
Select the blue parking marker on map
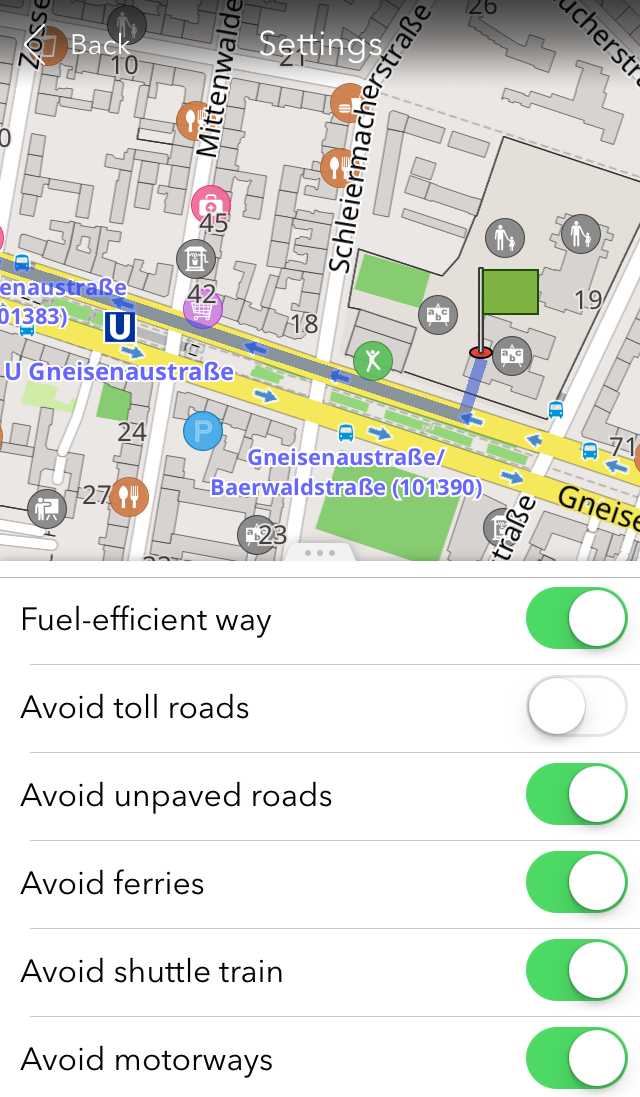pos(203,432)
